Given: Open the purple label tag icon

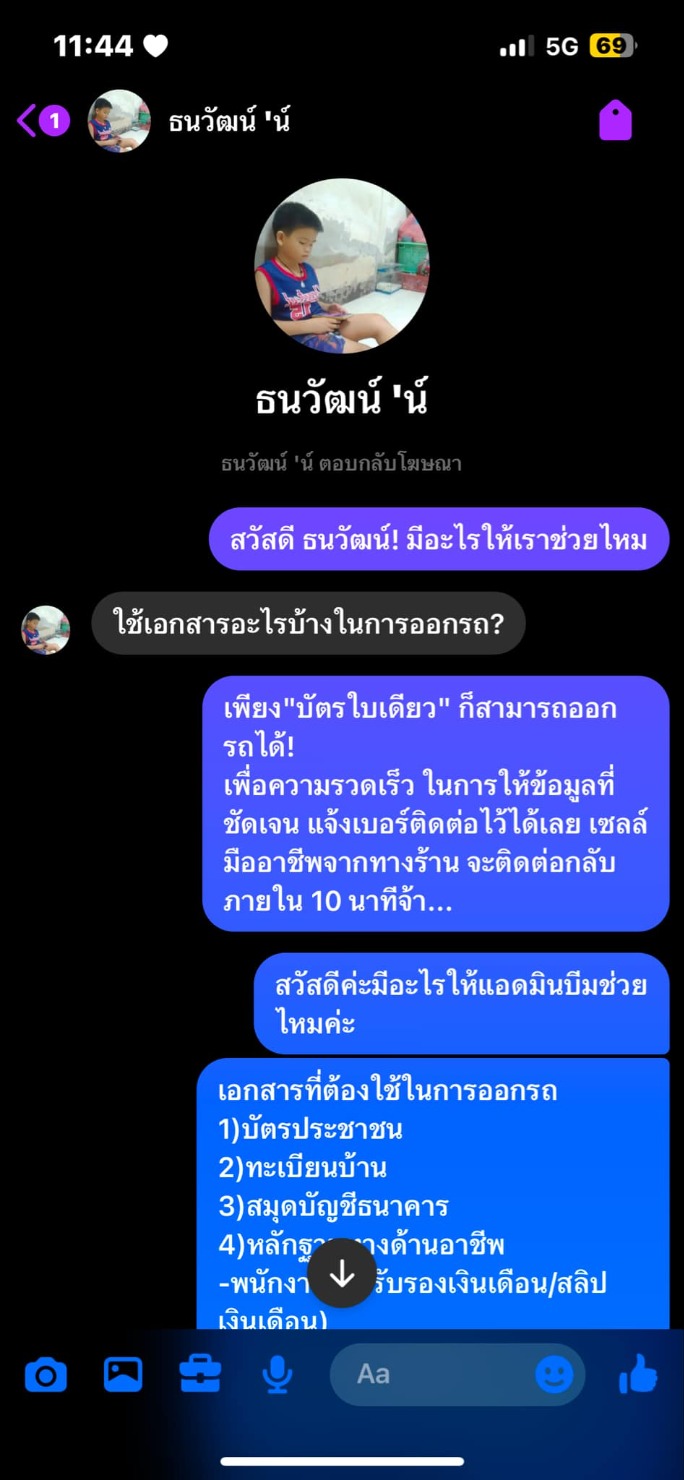Looking at the screenshot, I should pyautogui.click(x=615, y=121).
